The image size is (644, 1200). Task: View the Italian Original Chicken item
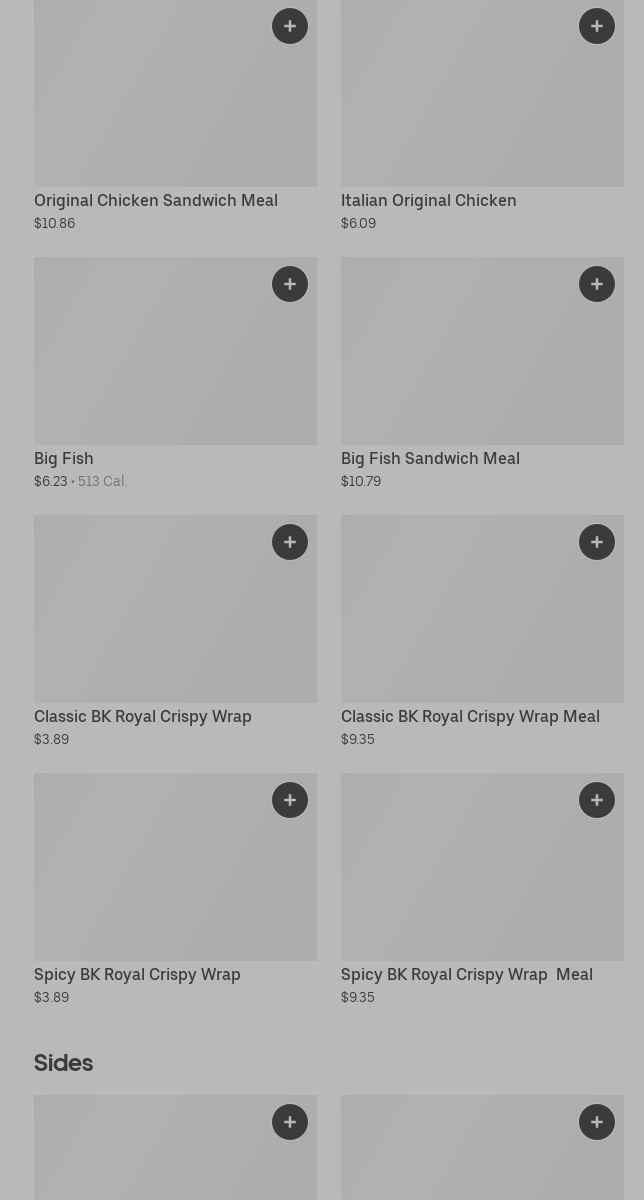pyautogui.click(x=429, y=200)
